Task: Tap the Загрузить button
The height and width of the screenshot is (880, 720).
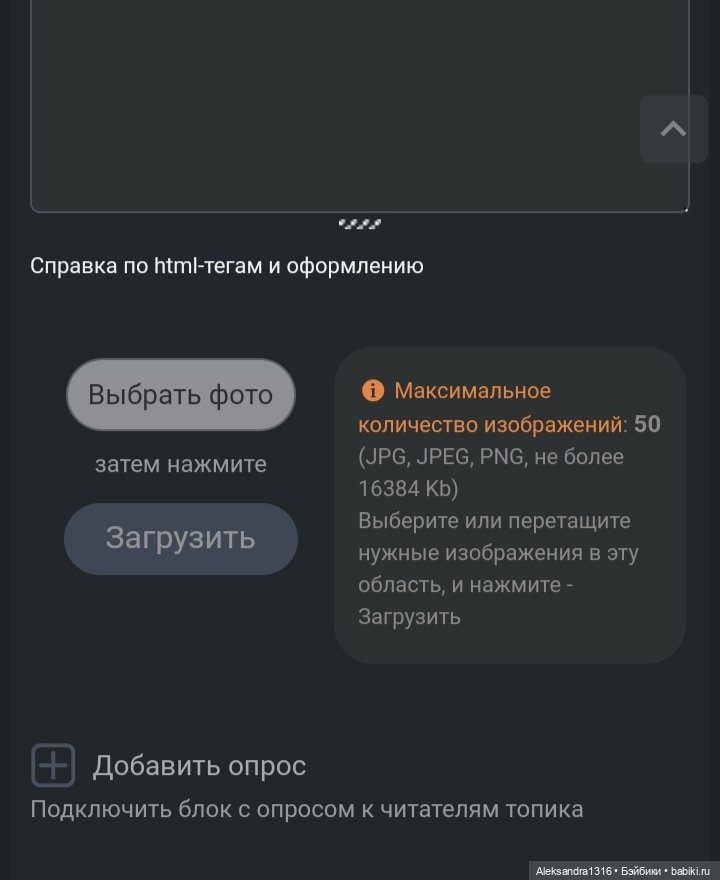Action: (181, 539)
